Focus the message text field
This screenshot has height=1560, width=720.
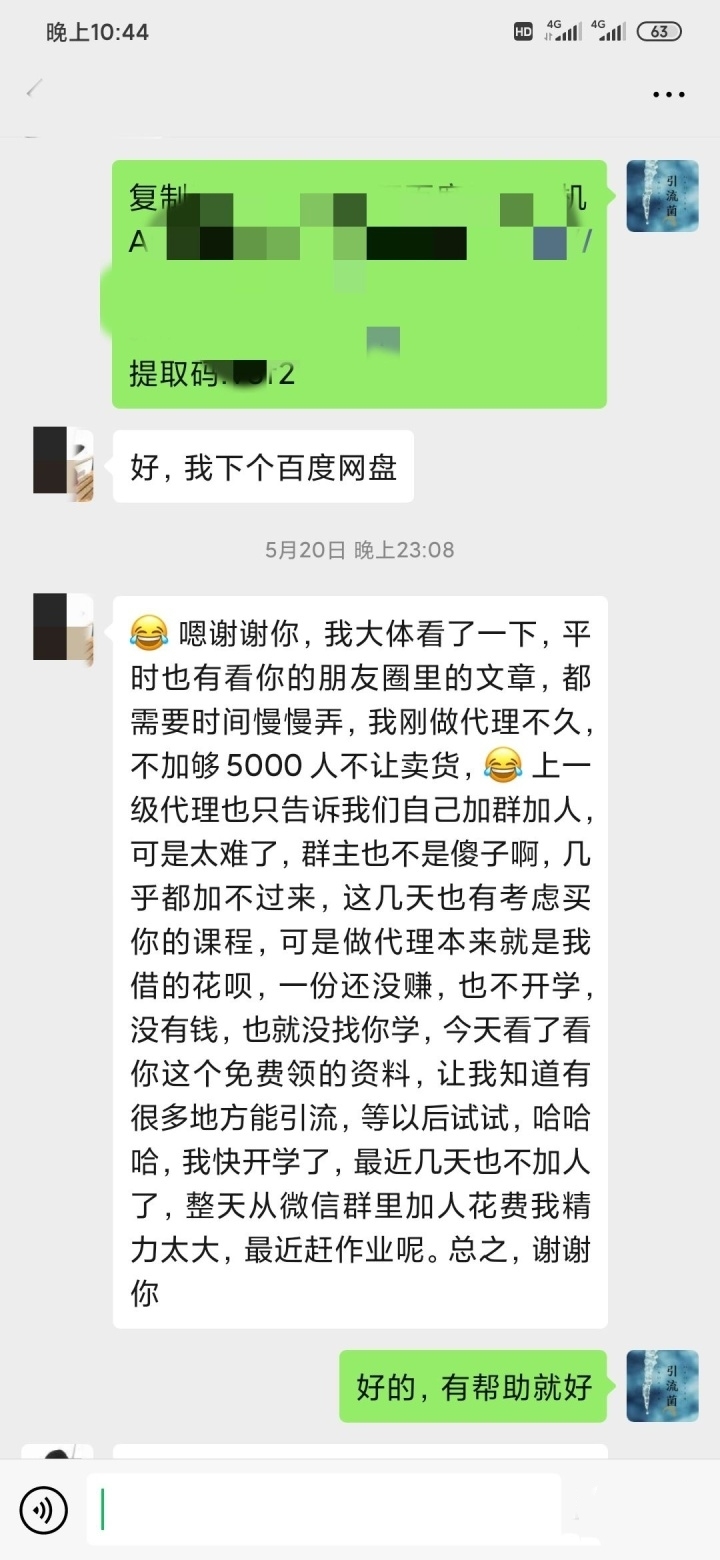coord(325,1510)
